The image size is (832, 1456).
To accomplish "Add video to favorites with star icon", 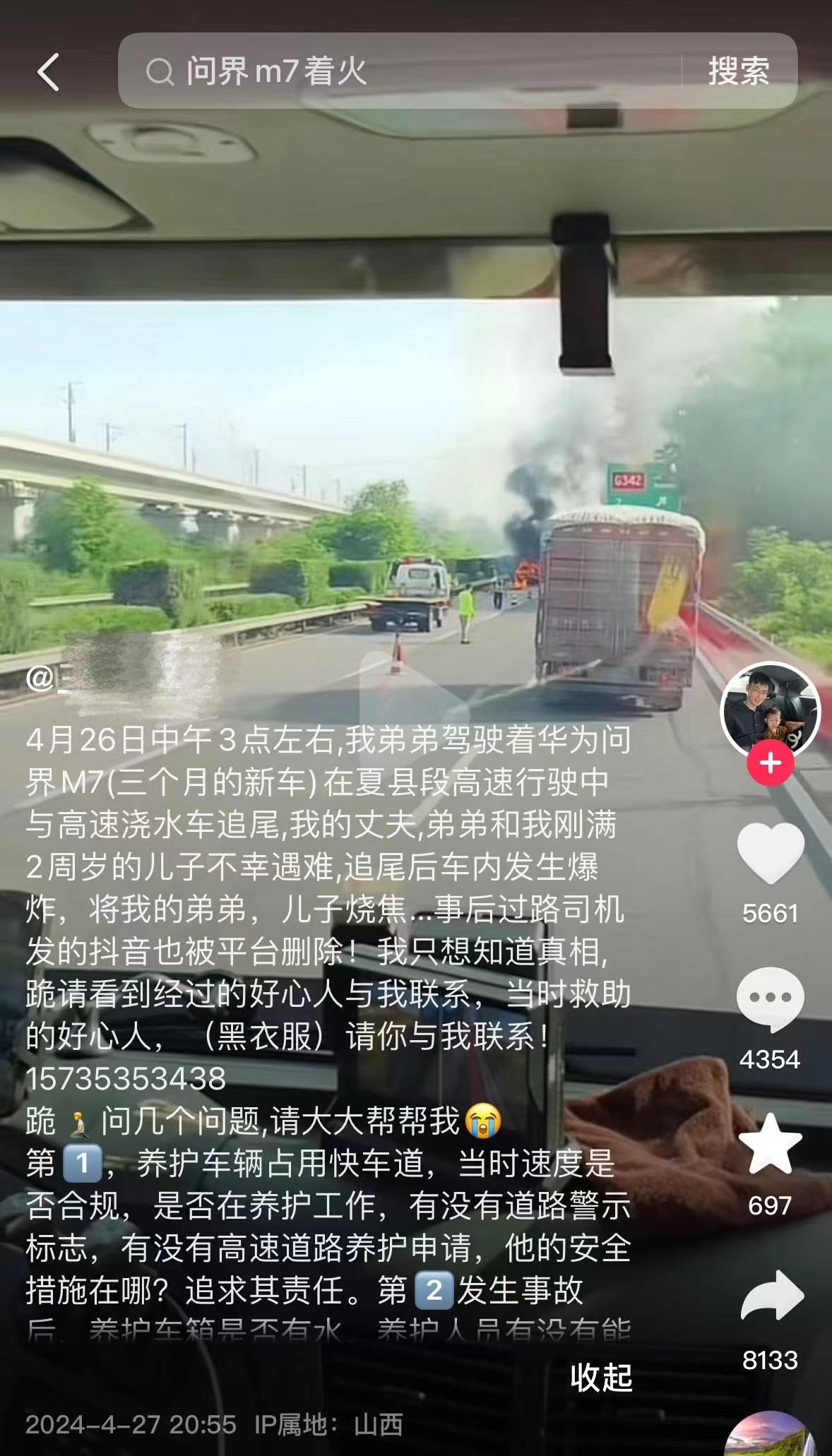I will [770, 1145].
